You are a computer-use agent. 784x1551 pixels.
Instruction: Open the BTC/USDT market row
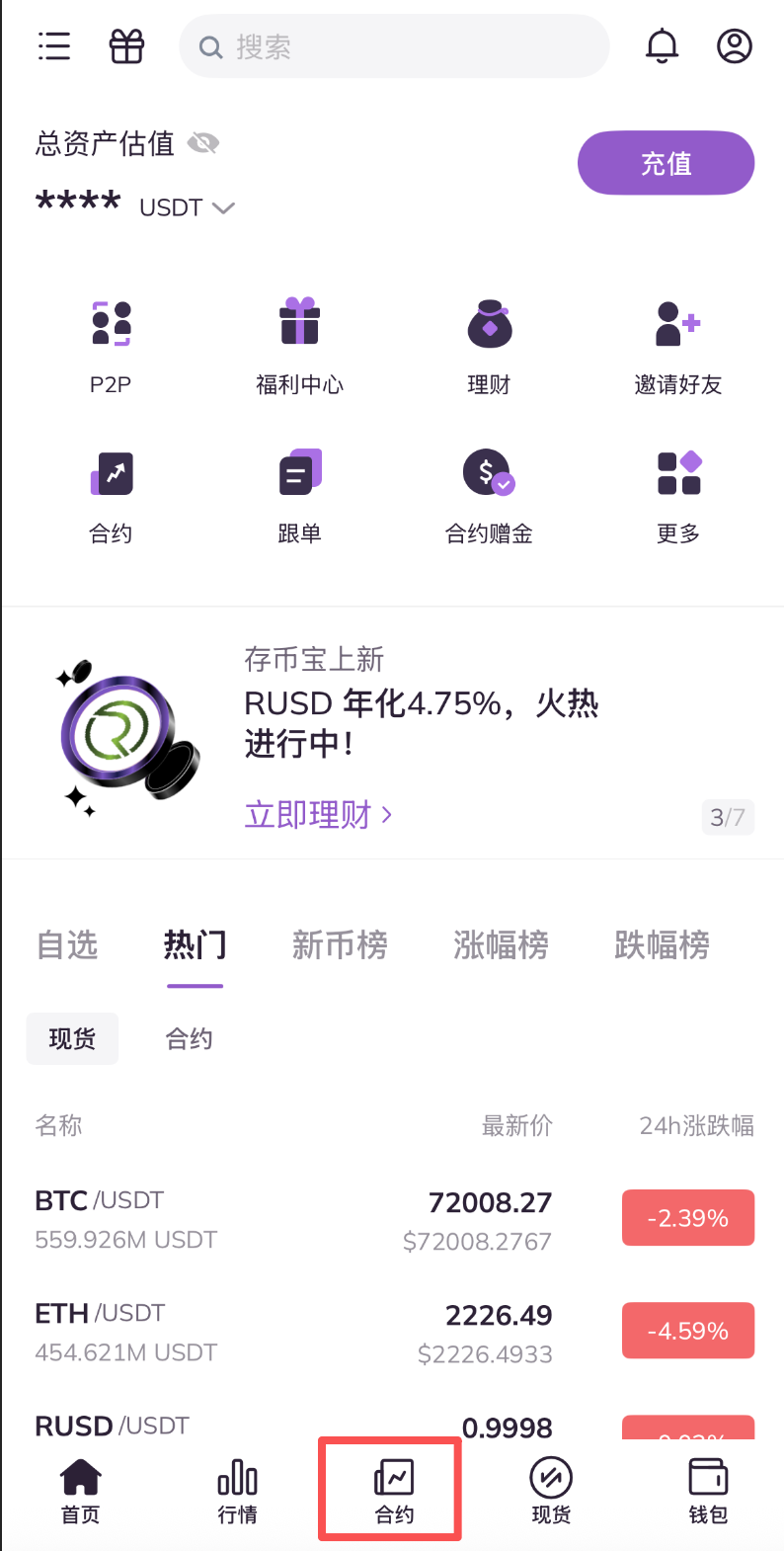click(296, 1220)
